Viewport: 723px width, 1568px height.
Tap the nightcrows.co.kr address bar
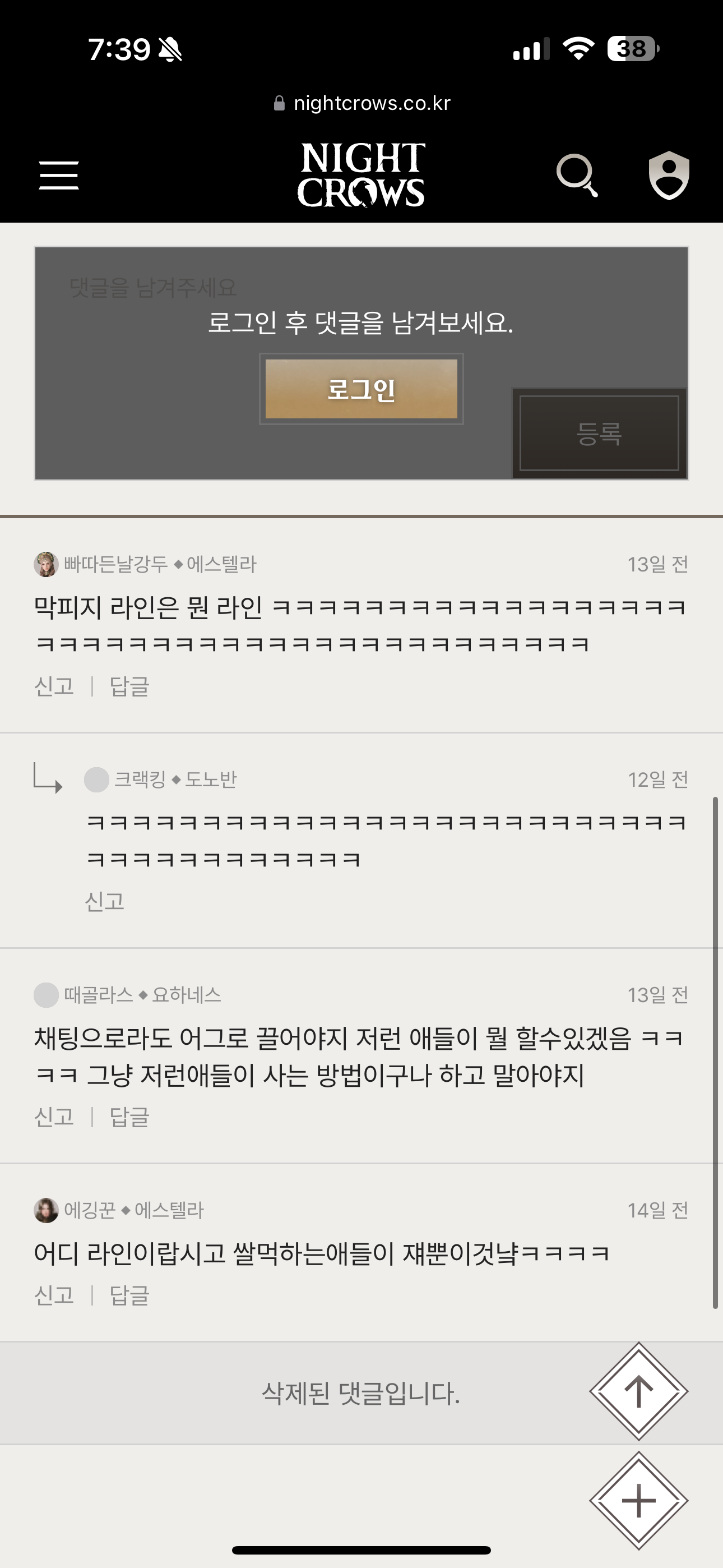[362, 103]
